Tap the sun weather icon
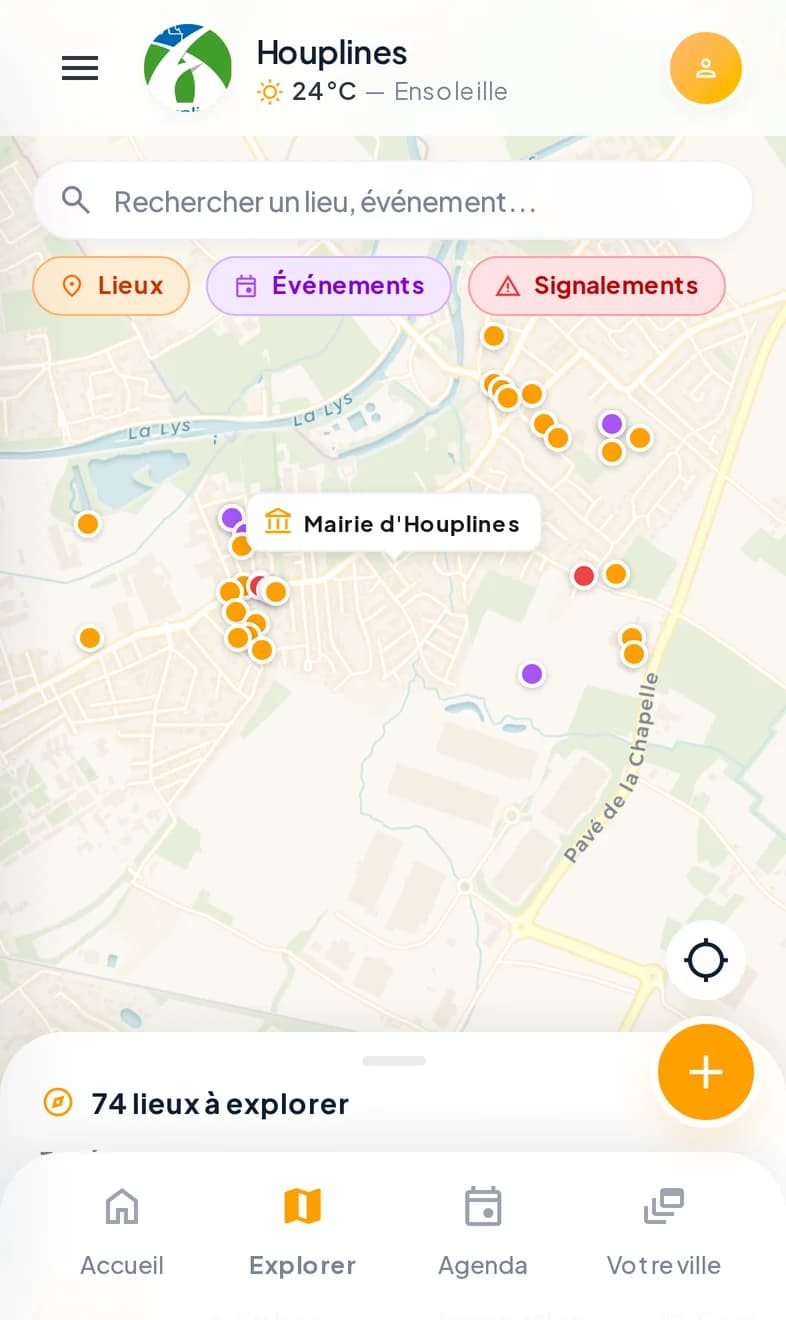The image size is (786, 1320). (x=268, y=91)
